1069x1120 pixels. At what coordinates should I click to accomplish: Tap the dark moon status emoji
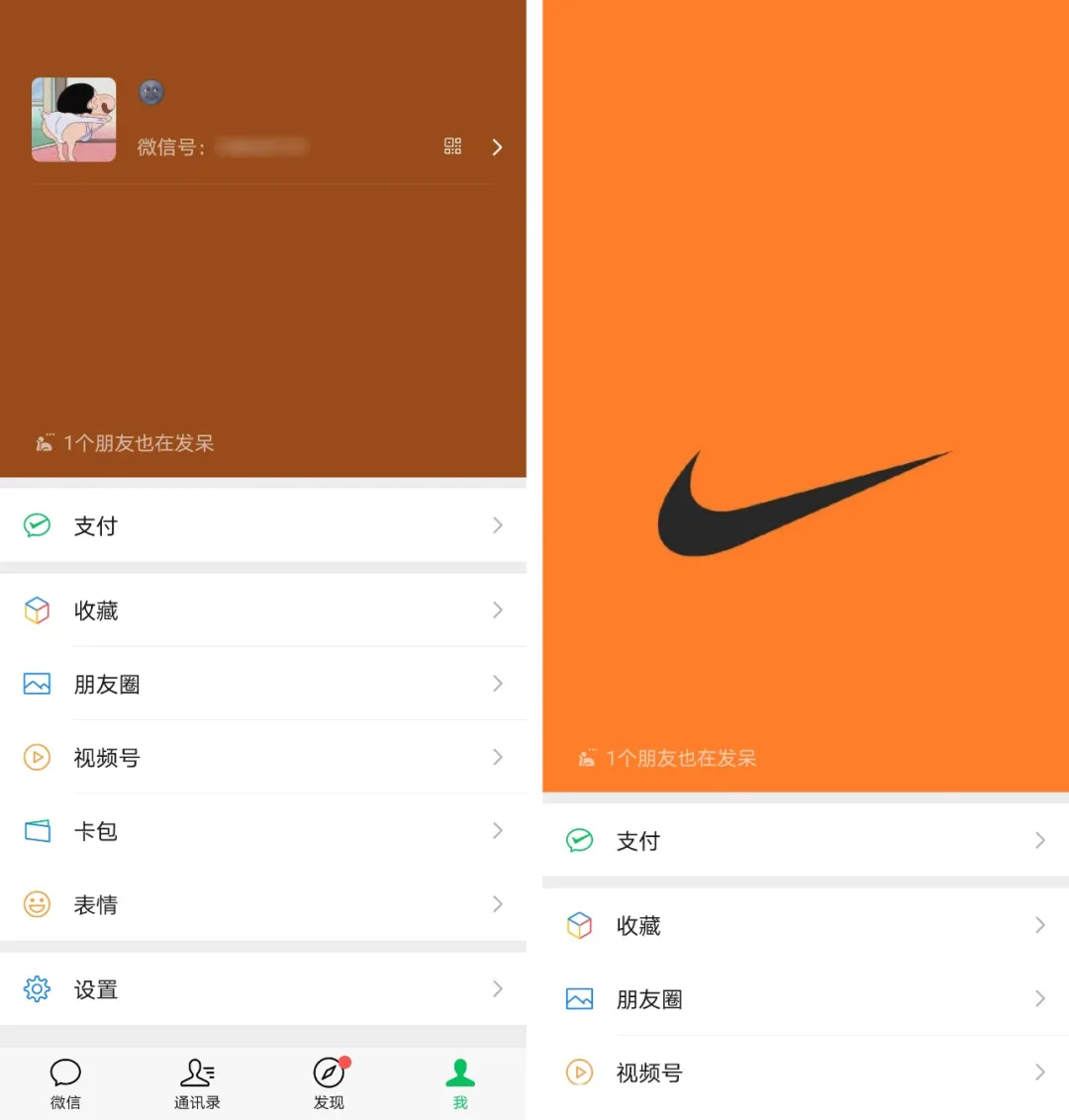151,91
